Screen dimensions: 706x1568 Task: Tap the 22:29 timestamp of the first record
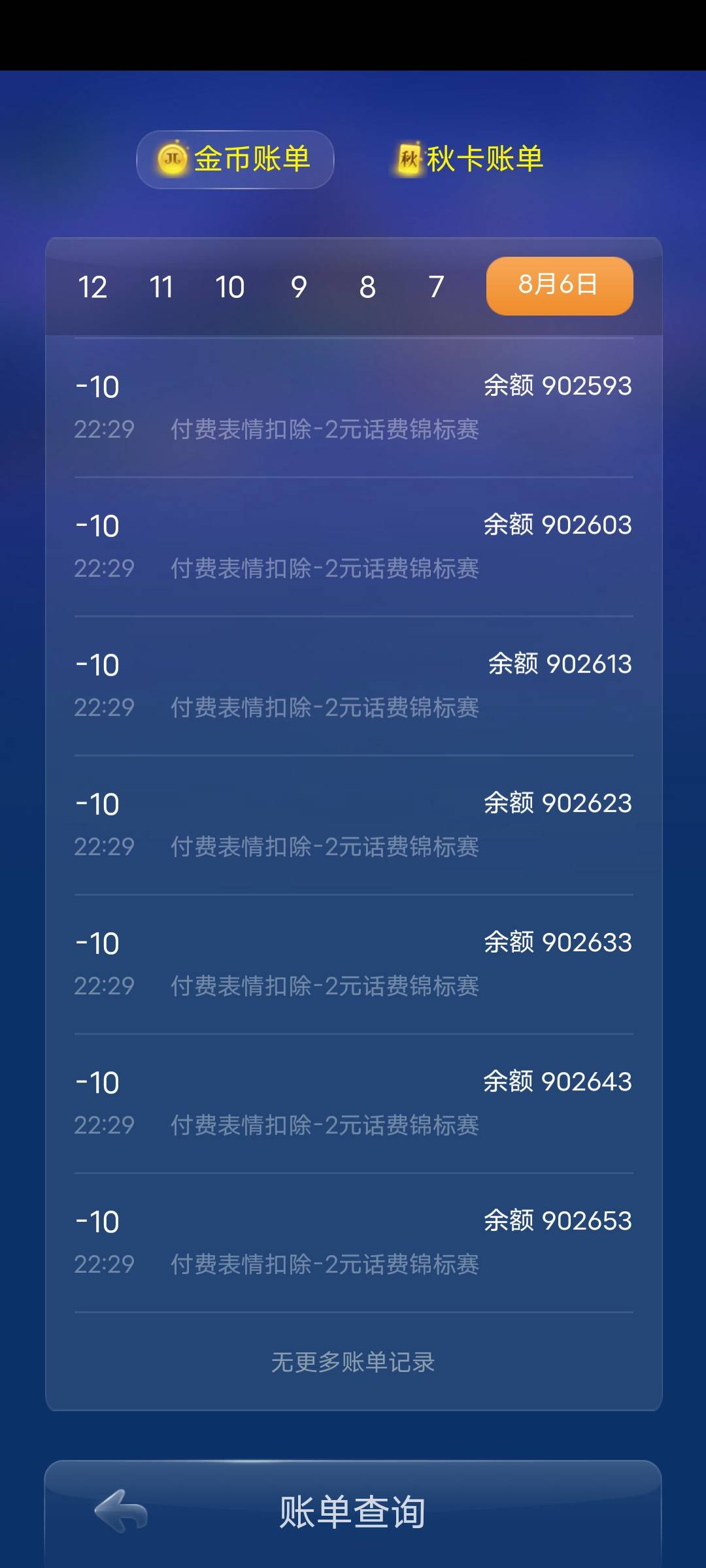click(105, 429)
